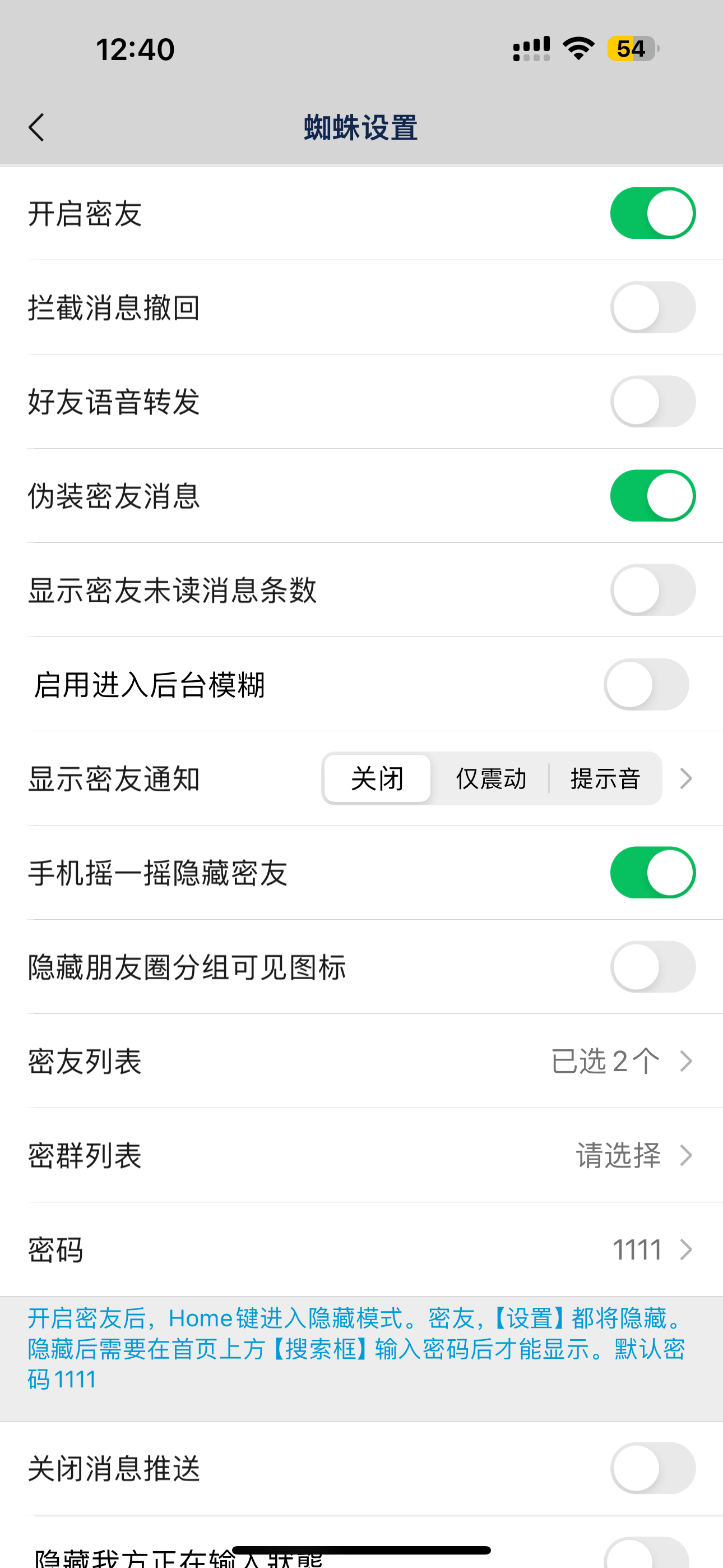Turn off 手机摇一摇隐藏密友
Viewport: 723px width, 1568px height.
pos(652,873)
